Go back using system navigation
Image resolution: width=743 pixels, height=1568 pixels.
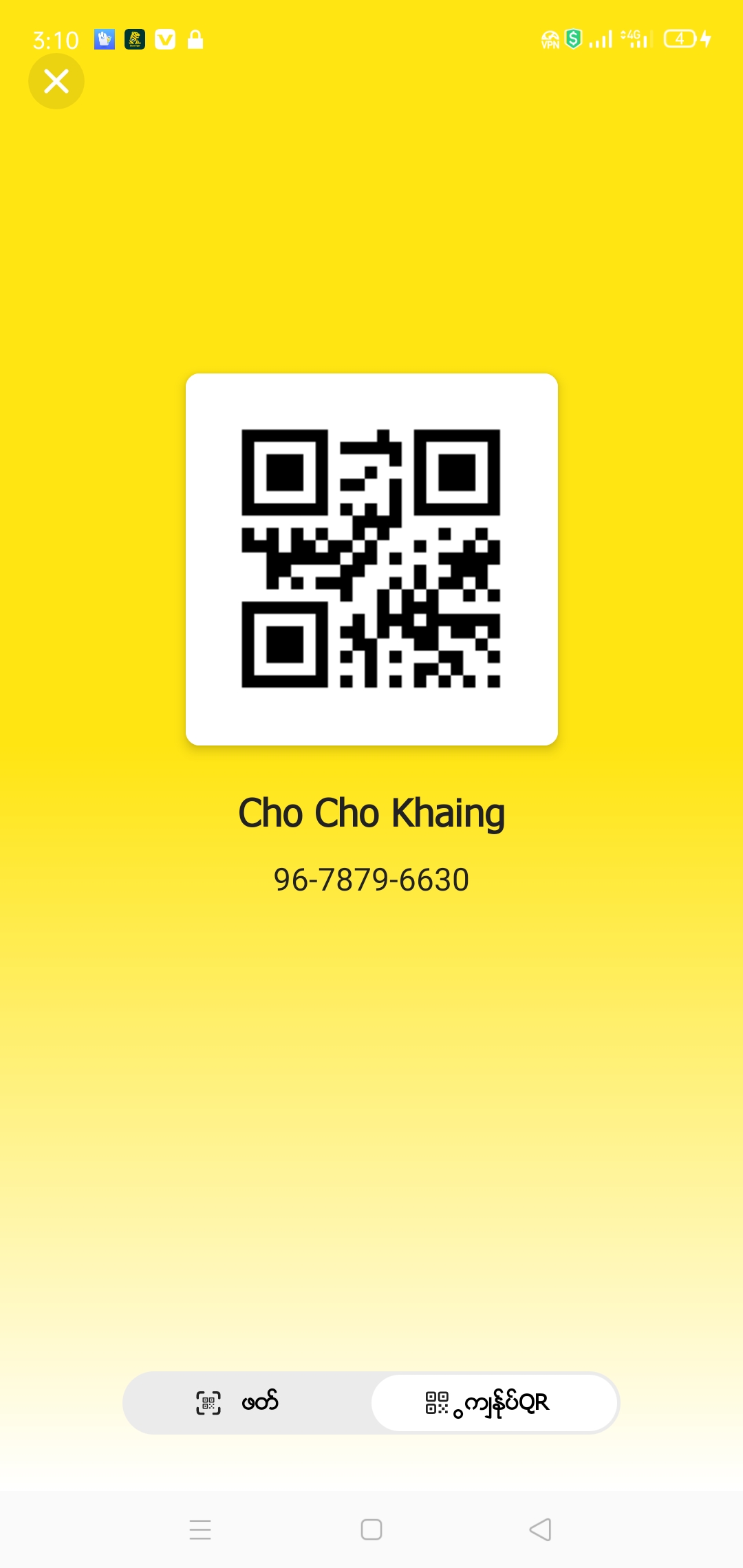541,1529
